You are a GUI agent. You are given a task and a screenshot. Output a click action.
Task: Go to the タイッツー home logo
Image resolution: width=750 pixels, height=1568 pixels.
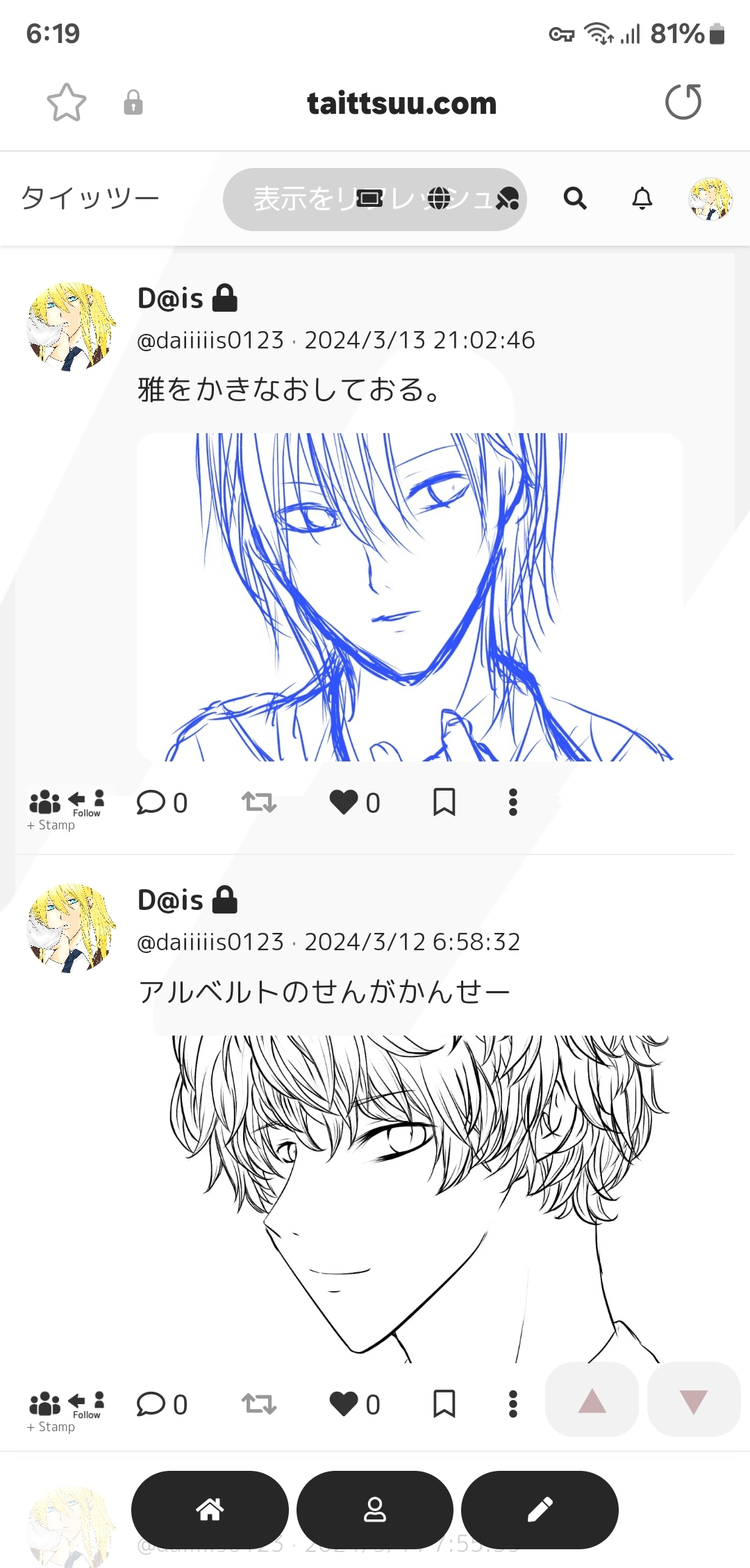(90, 198)
